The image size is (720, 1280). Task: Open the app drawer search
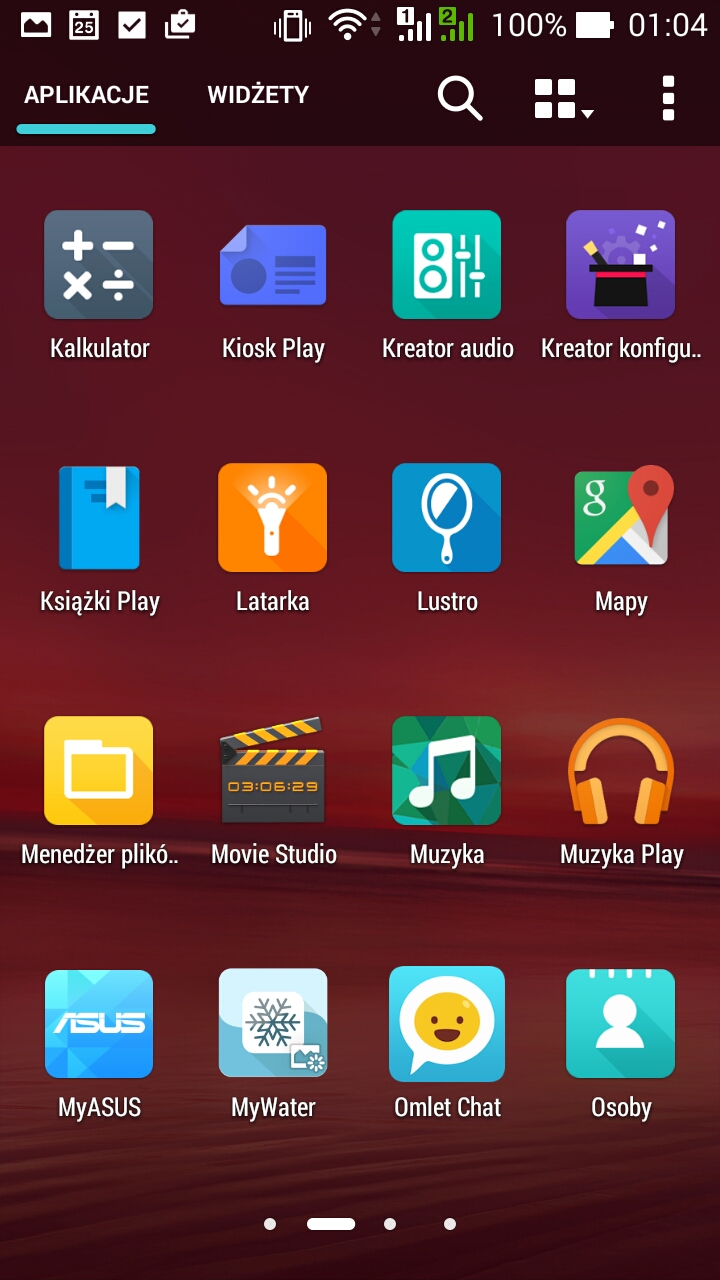tap(460, 98)
